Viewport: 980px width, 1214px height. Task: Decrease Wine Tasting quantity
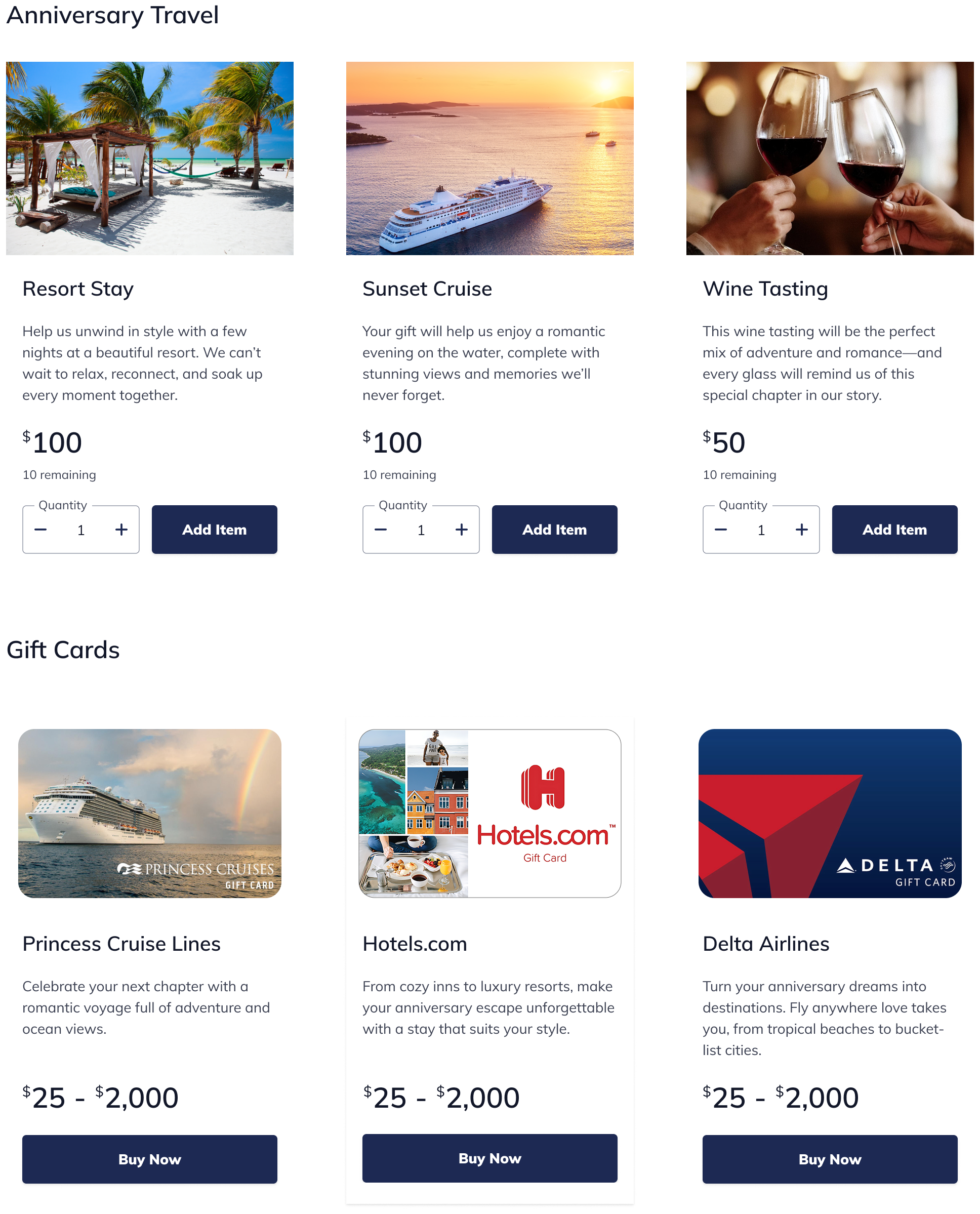pyautogui.click(x=720, y=529)
